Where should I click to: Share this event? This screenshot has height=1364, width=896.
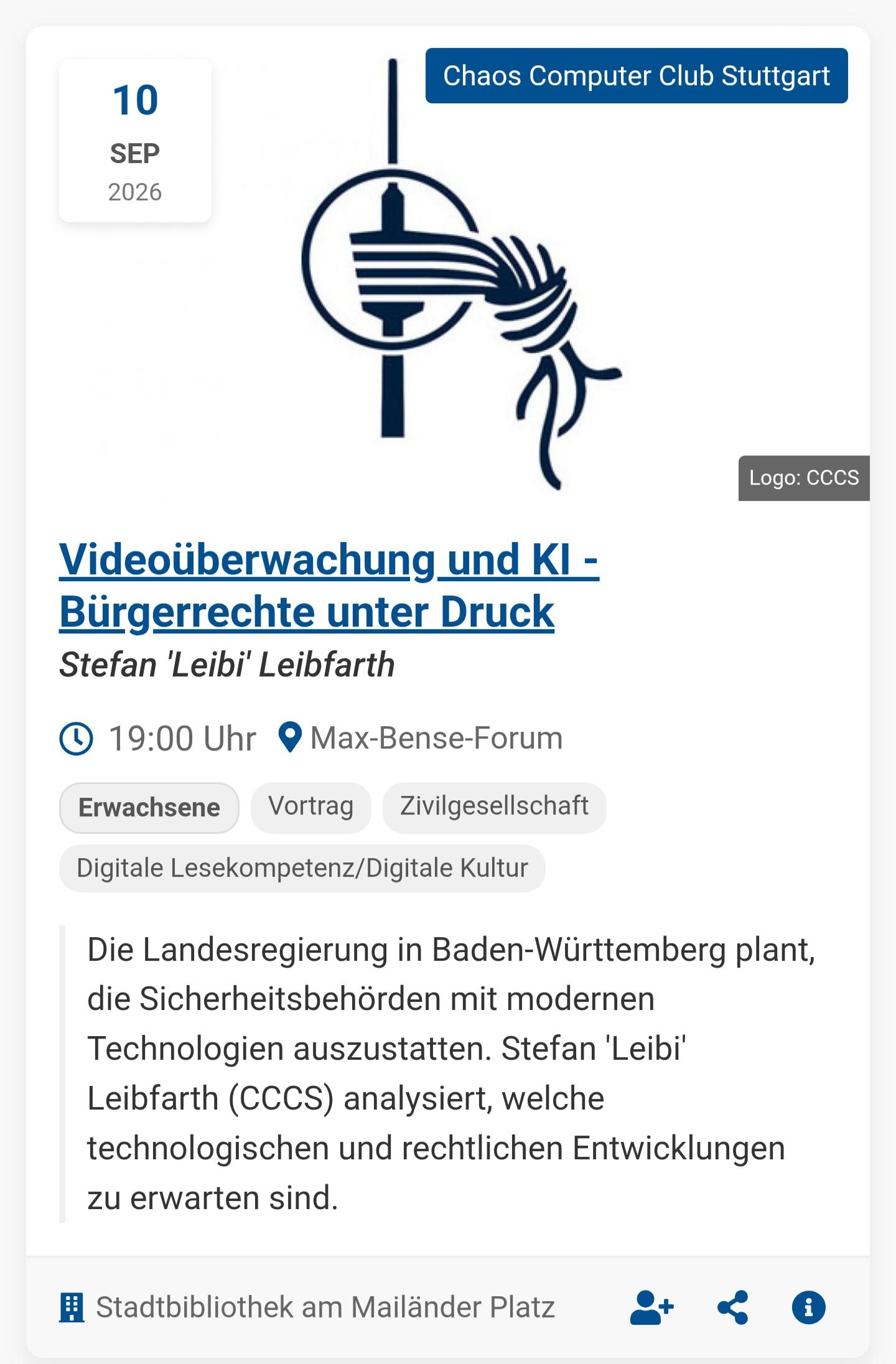point(732,1307)
